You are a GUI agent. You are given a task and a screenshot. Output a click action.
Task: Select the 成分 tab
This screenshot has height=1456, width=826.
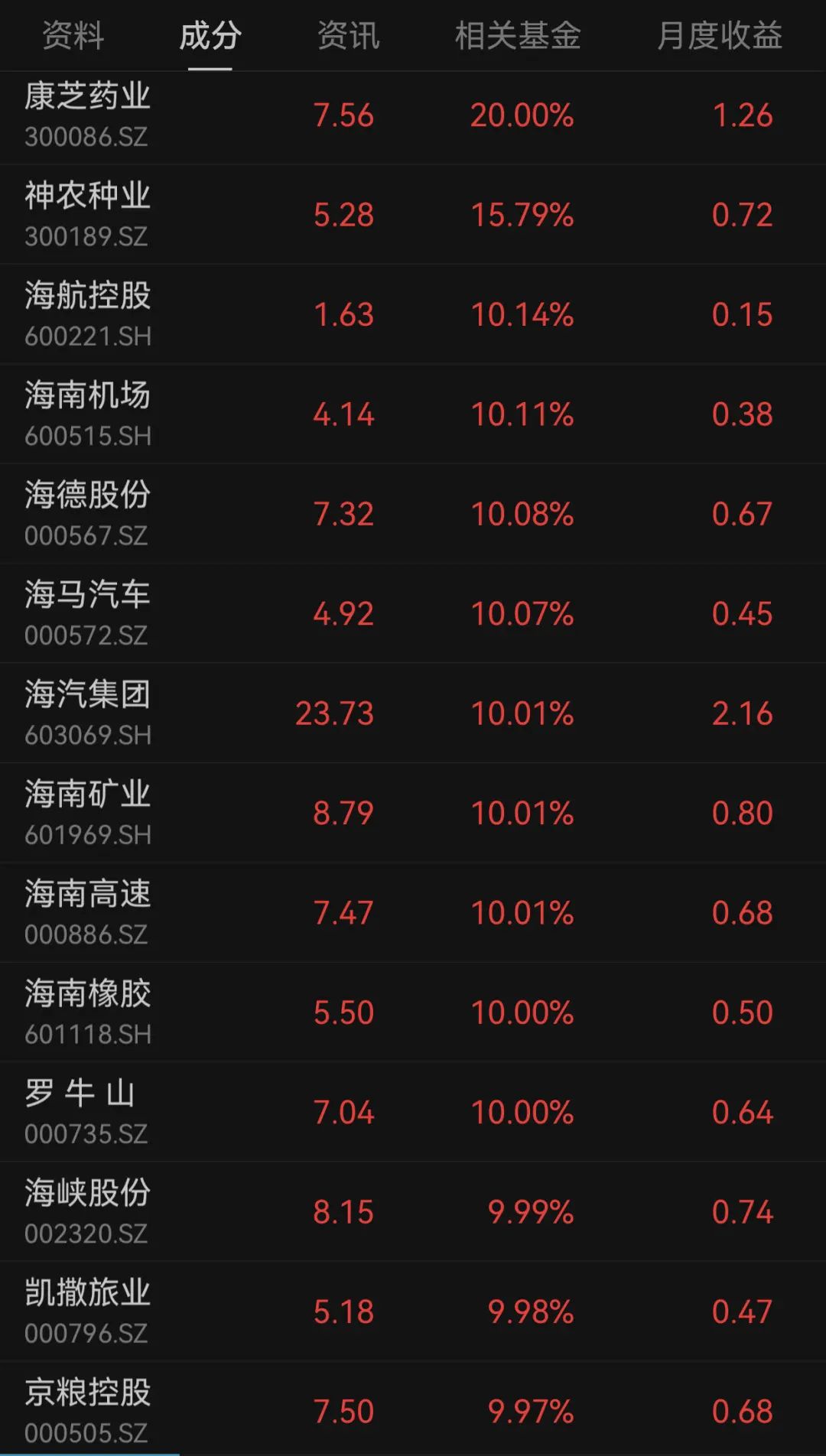pos(210,36)
